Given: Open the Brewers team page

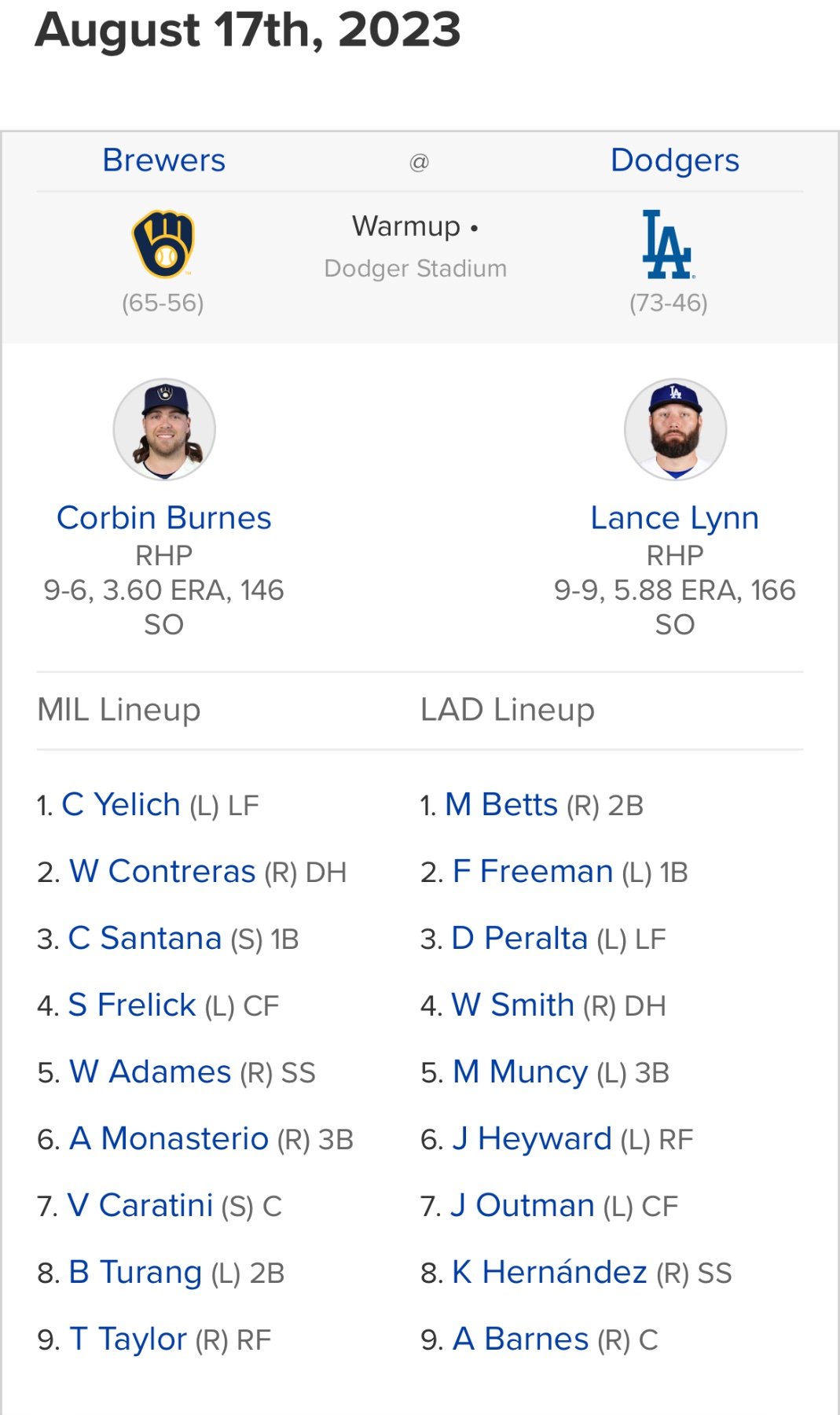Looking at the screenshot, I should 163,160.
